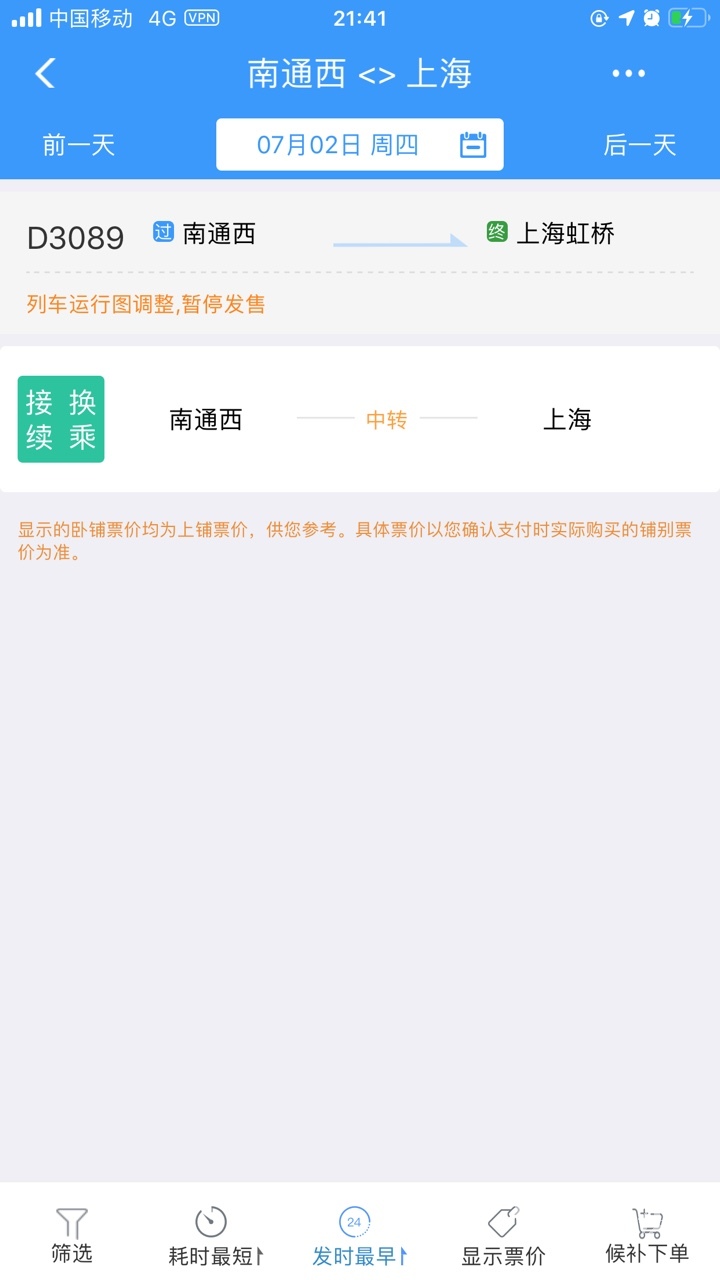This screenshot has width=720, height=1280.
Task: Open 候补下单 waitlist ordering
Action: tap(647, 1236)
